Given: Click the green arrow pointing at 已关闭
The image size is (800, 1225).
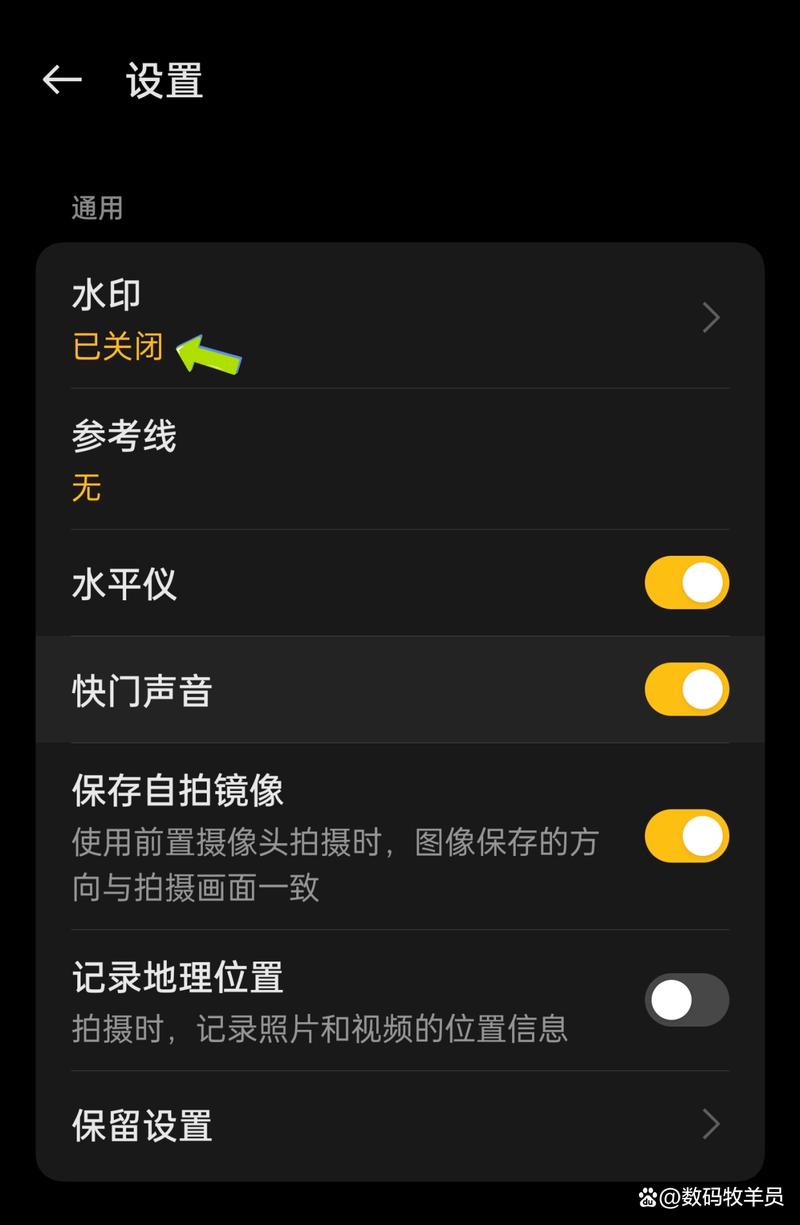Looking at the screenshot, I should click(208, 354).
